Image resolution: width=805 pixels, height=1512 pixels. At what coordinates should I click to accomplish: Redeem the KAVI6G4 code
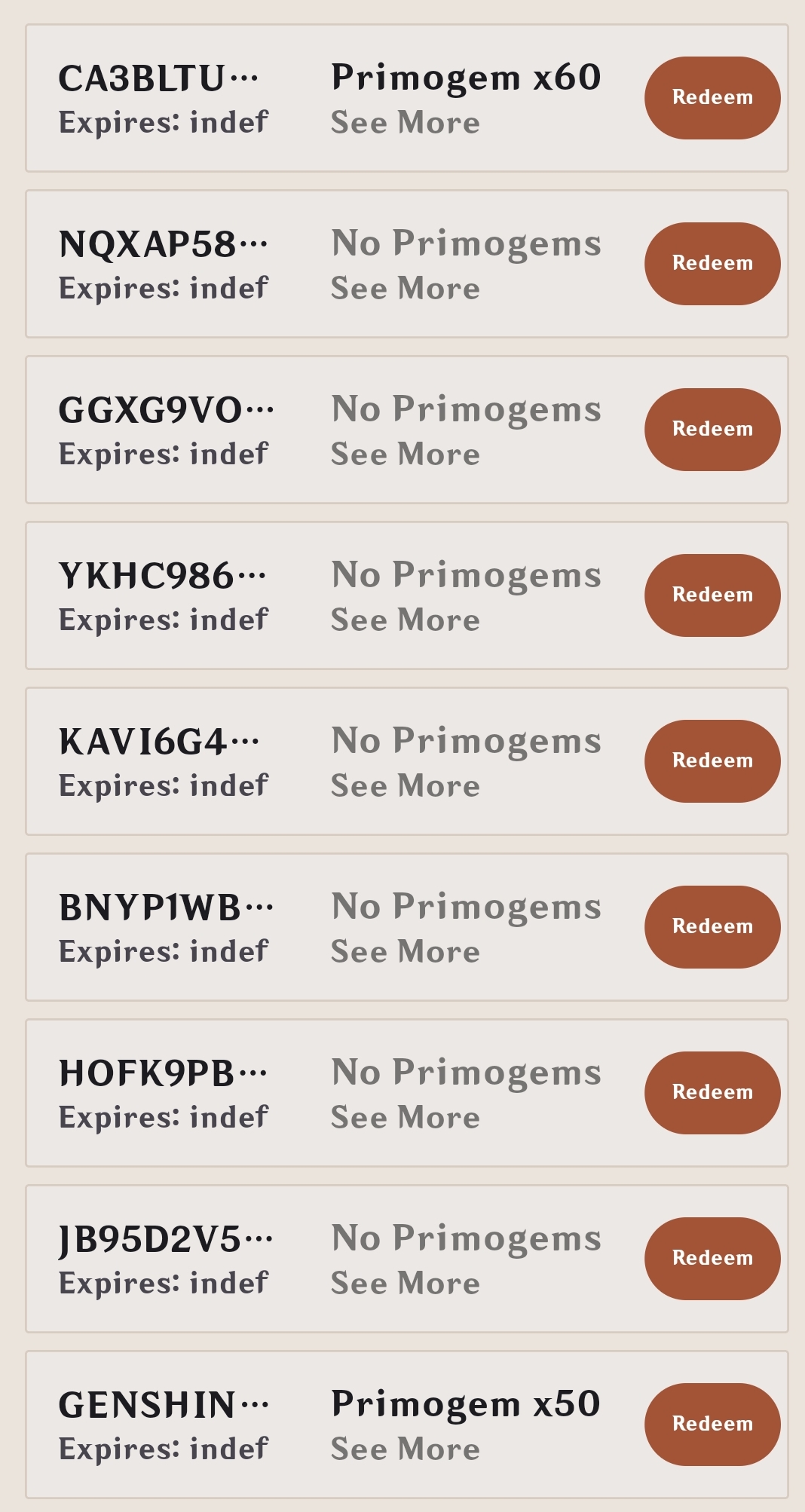coord(712,761)
